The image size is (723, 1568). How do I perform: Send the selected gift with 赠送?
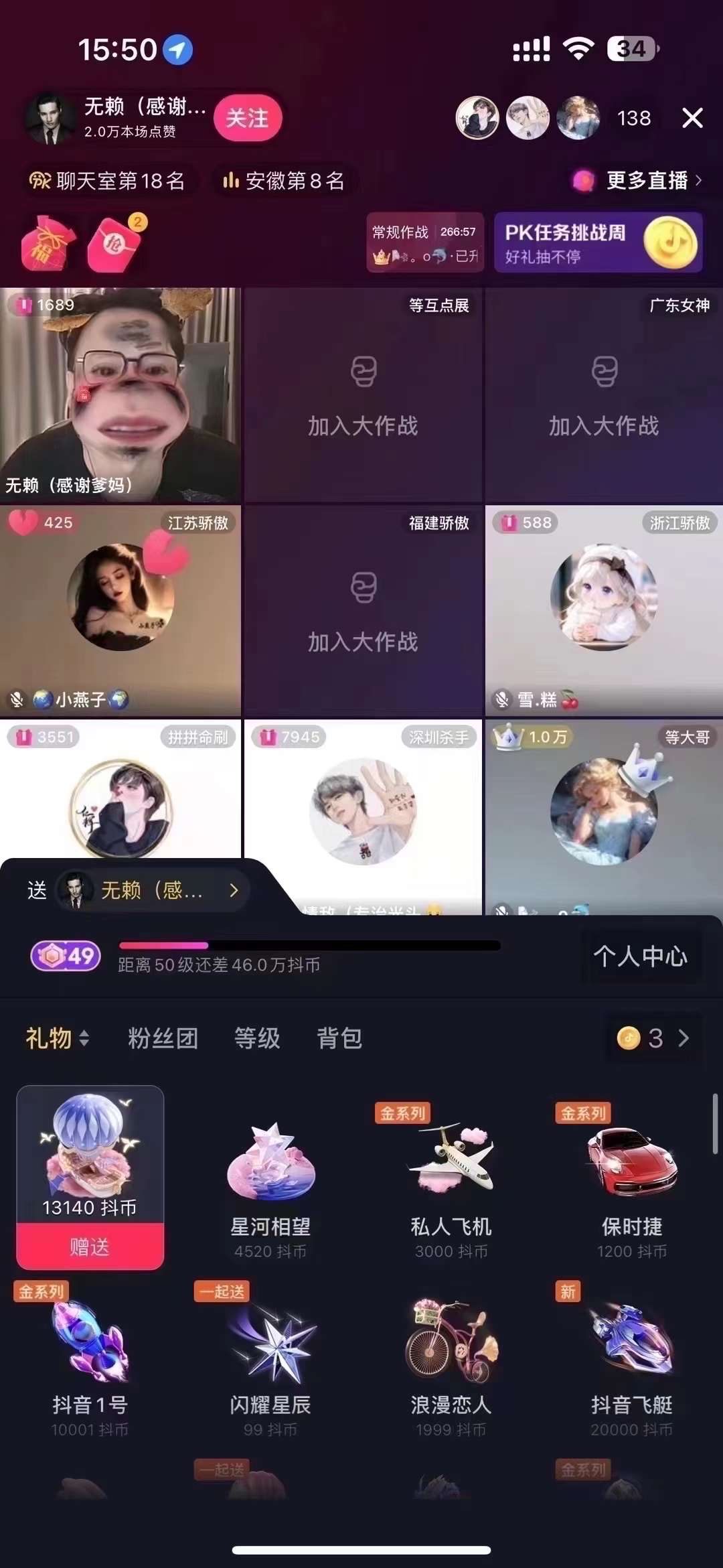[x=90, y=1246]
